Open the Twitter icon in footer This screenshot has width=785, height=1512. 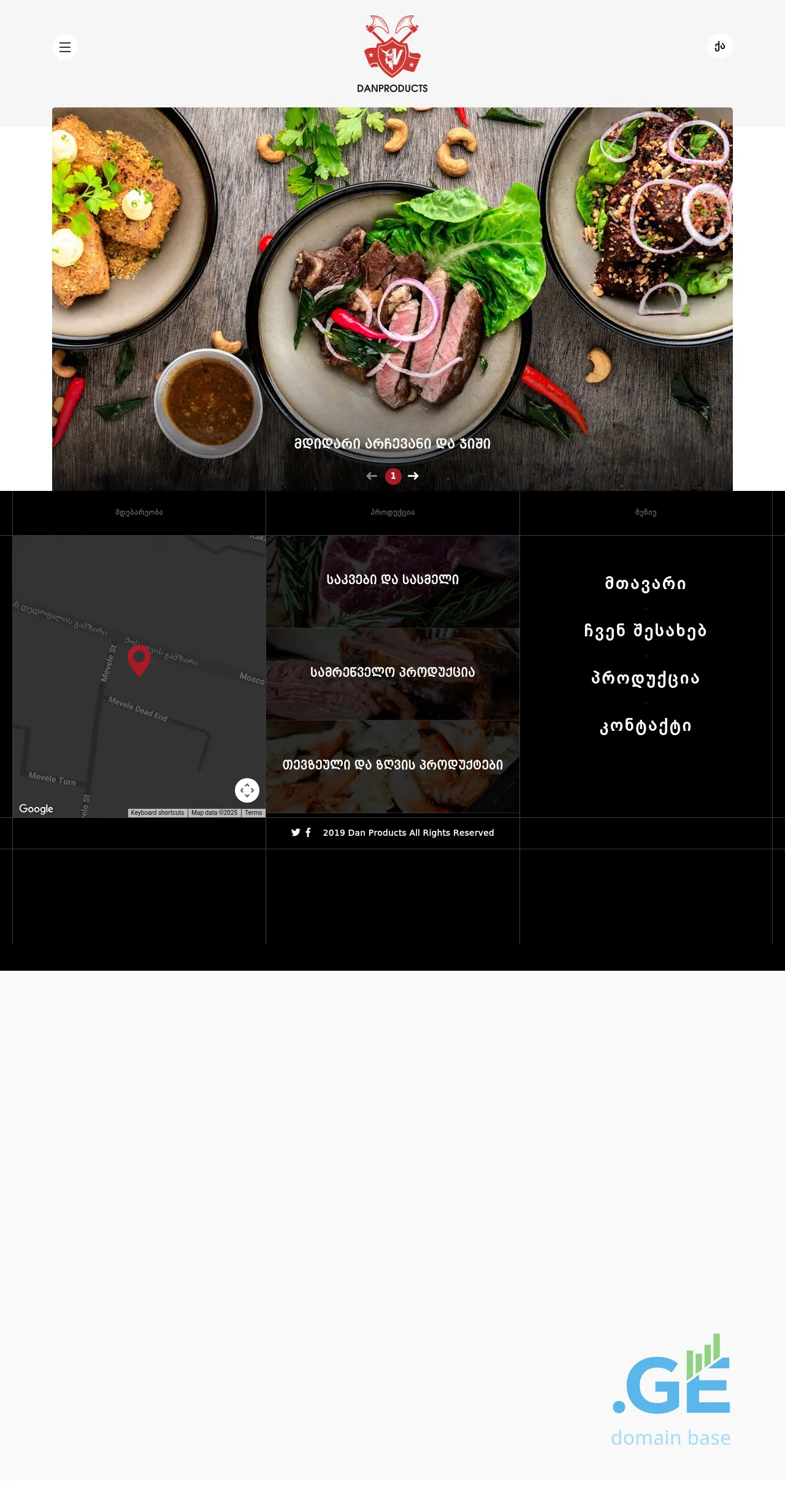pyautogui.click(x=296, y=833)
